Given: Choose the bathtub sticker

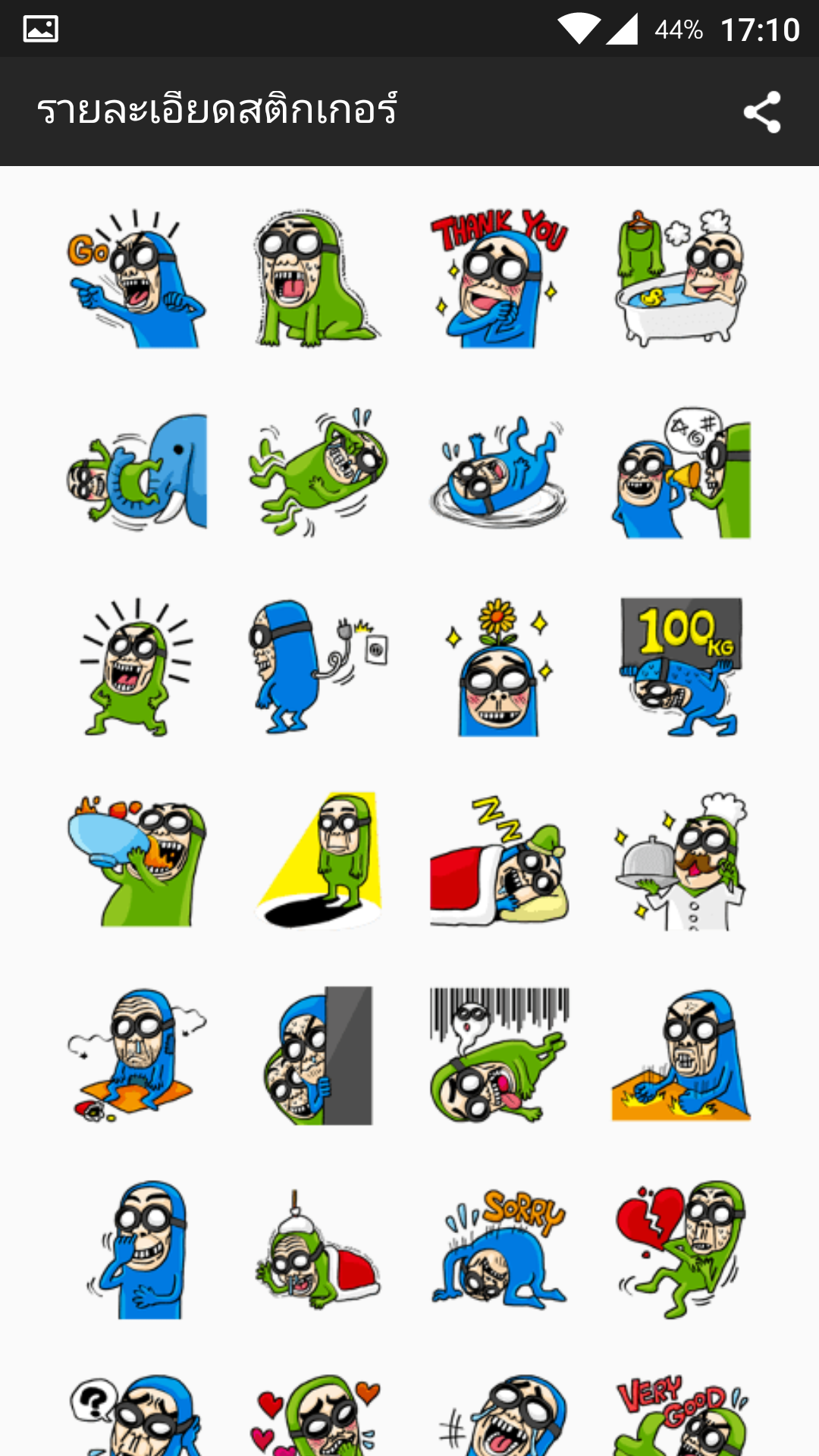Looking at the screenshot, I should [x=681, y=279].
